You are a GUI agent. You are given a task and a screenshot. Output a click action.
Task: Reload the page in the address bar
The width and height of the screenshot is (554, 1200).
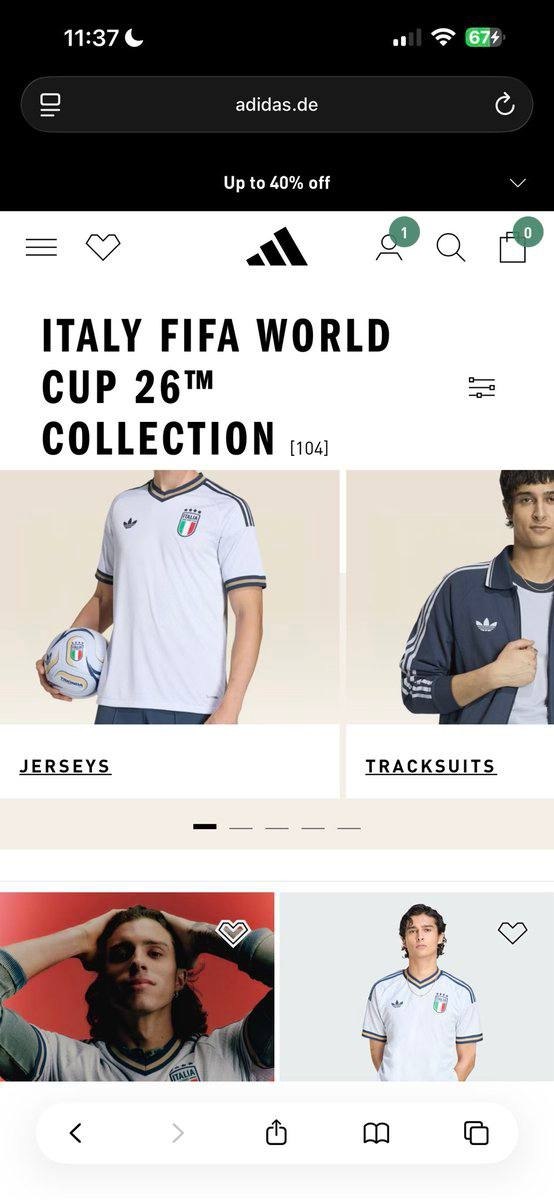505,104
